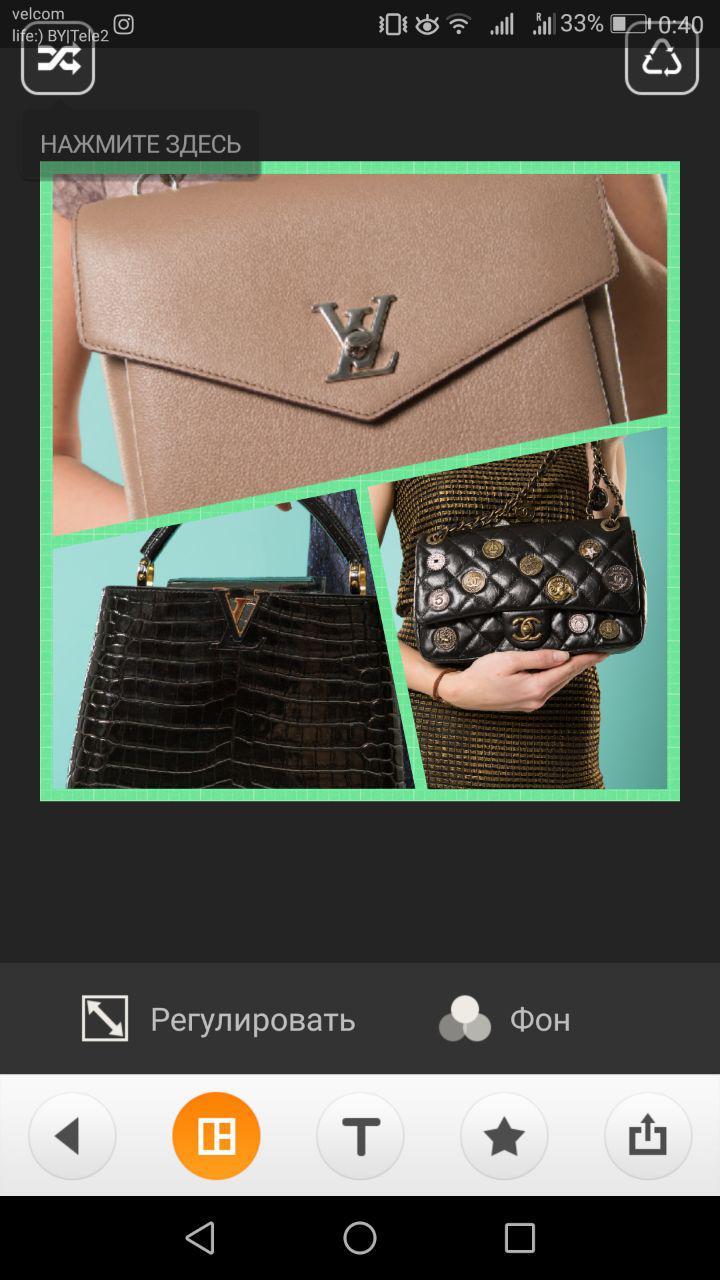Open the layout grid tool

(216, 1136)
